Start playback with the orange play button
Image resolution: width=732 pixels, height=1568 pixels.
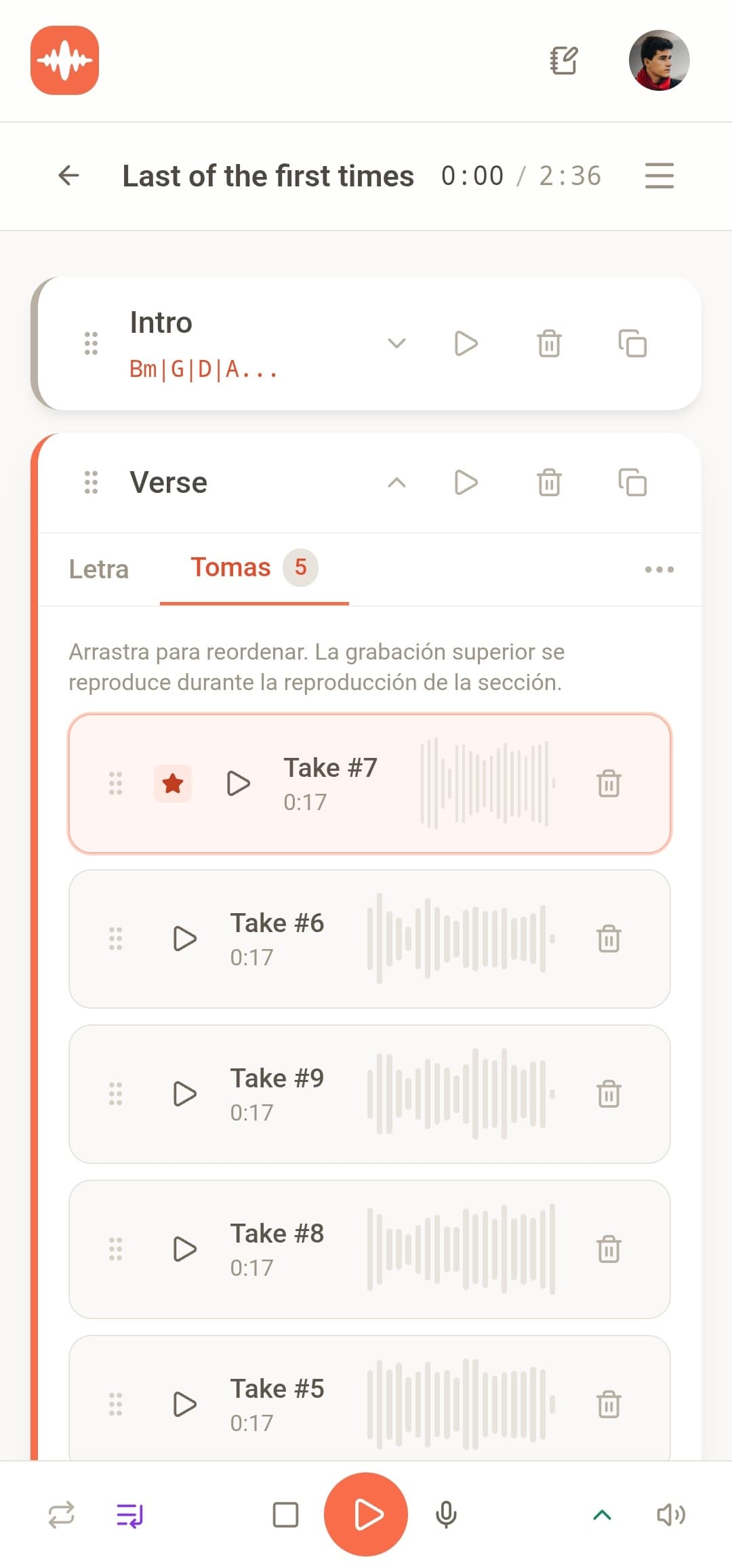[366, 1514]
